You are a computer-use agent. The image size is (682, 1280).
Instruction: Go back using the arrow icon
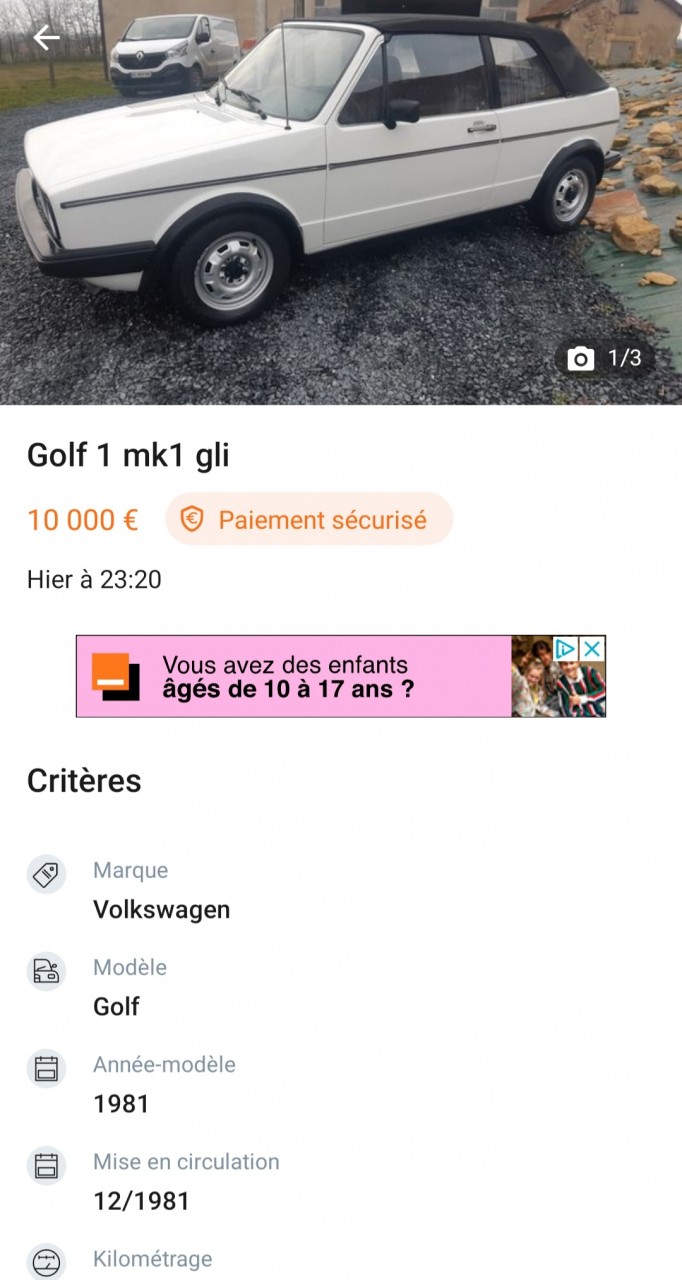(46, 39)
